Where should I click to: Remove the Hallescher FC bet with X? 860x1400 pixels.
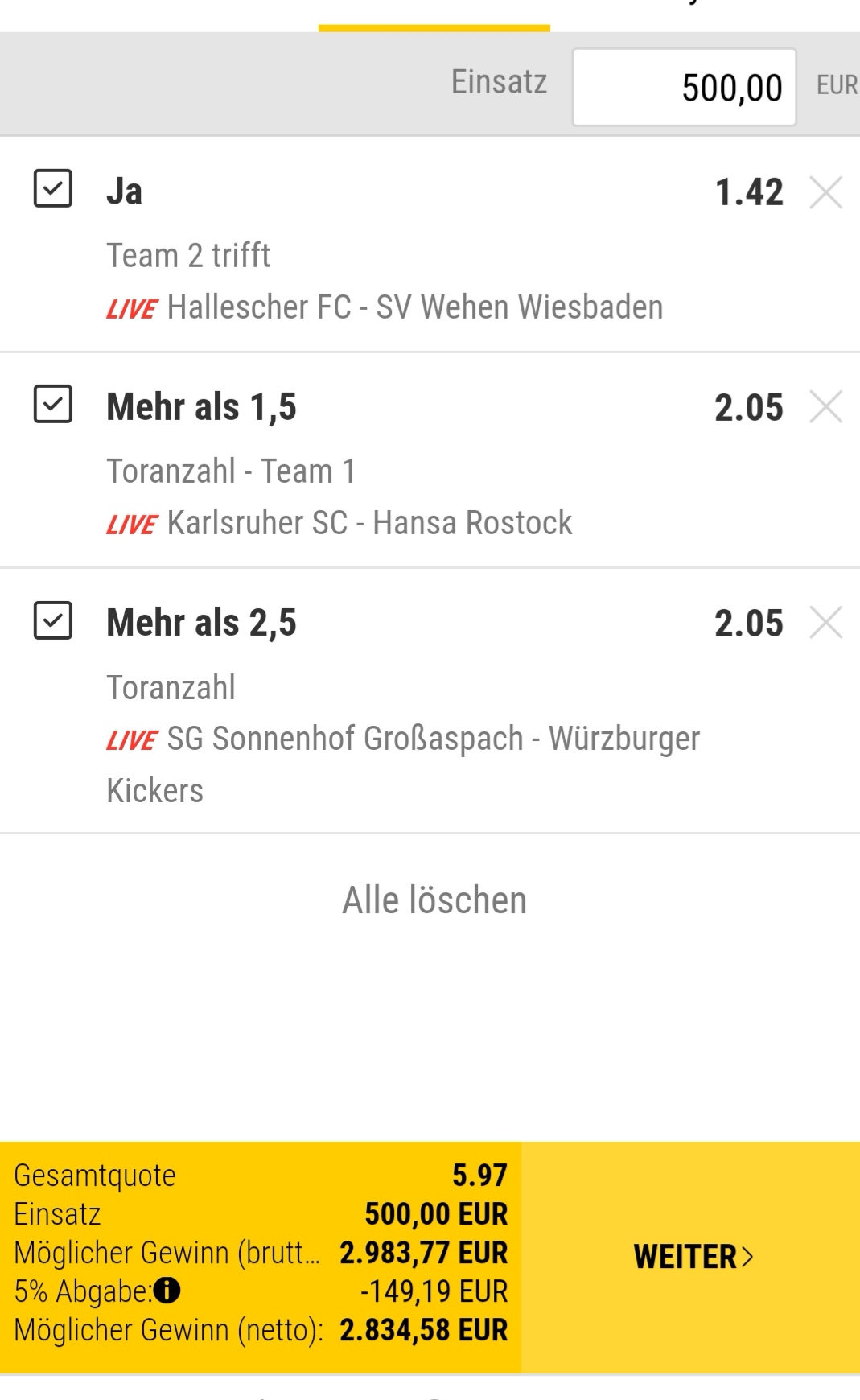[x=826, y=192]
